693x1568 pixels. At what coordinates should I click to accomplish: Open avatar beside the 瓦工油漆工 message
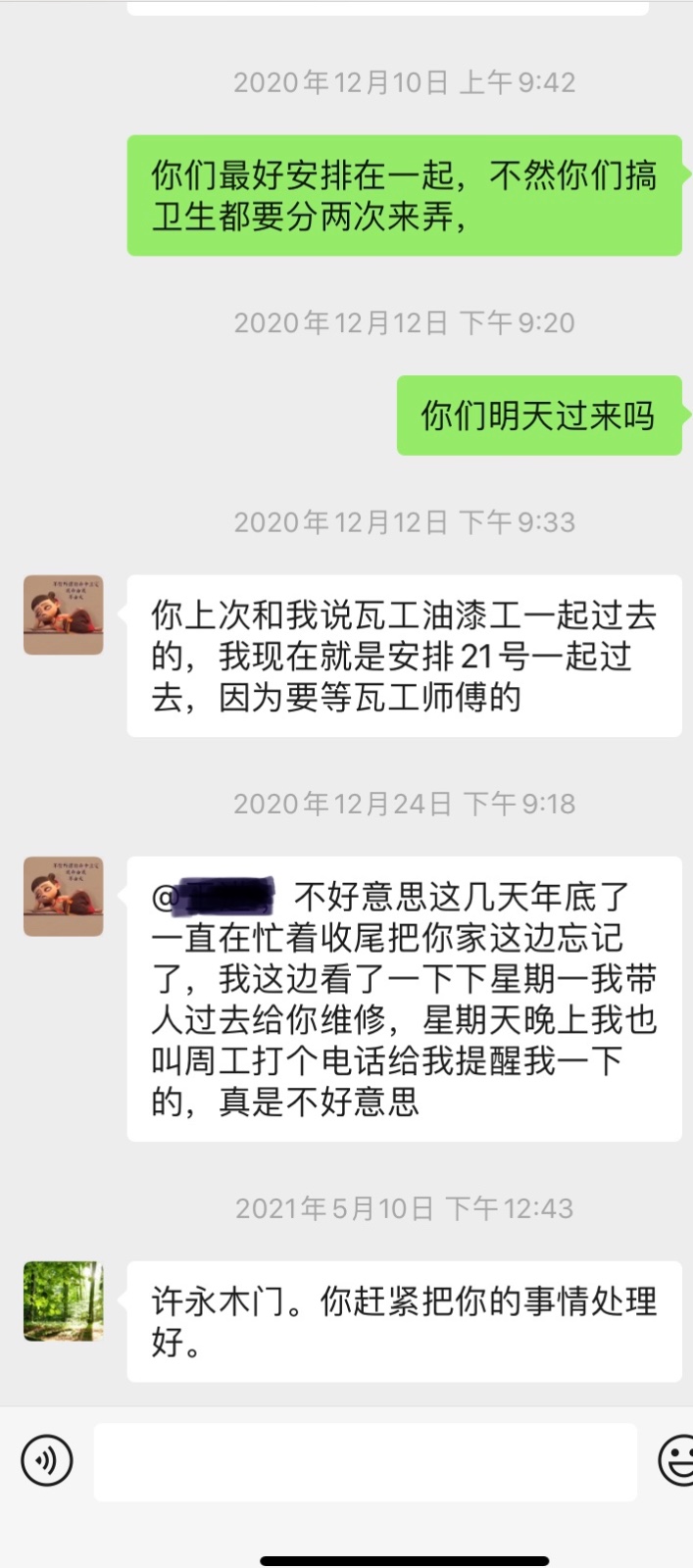(x=64, y=614)
